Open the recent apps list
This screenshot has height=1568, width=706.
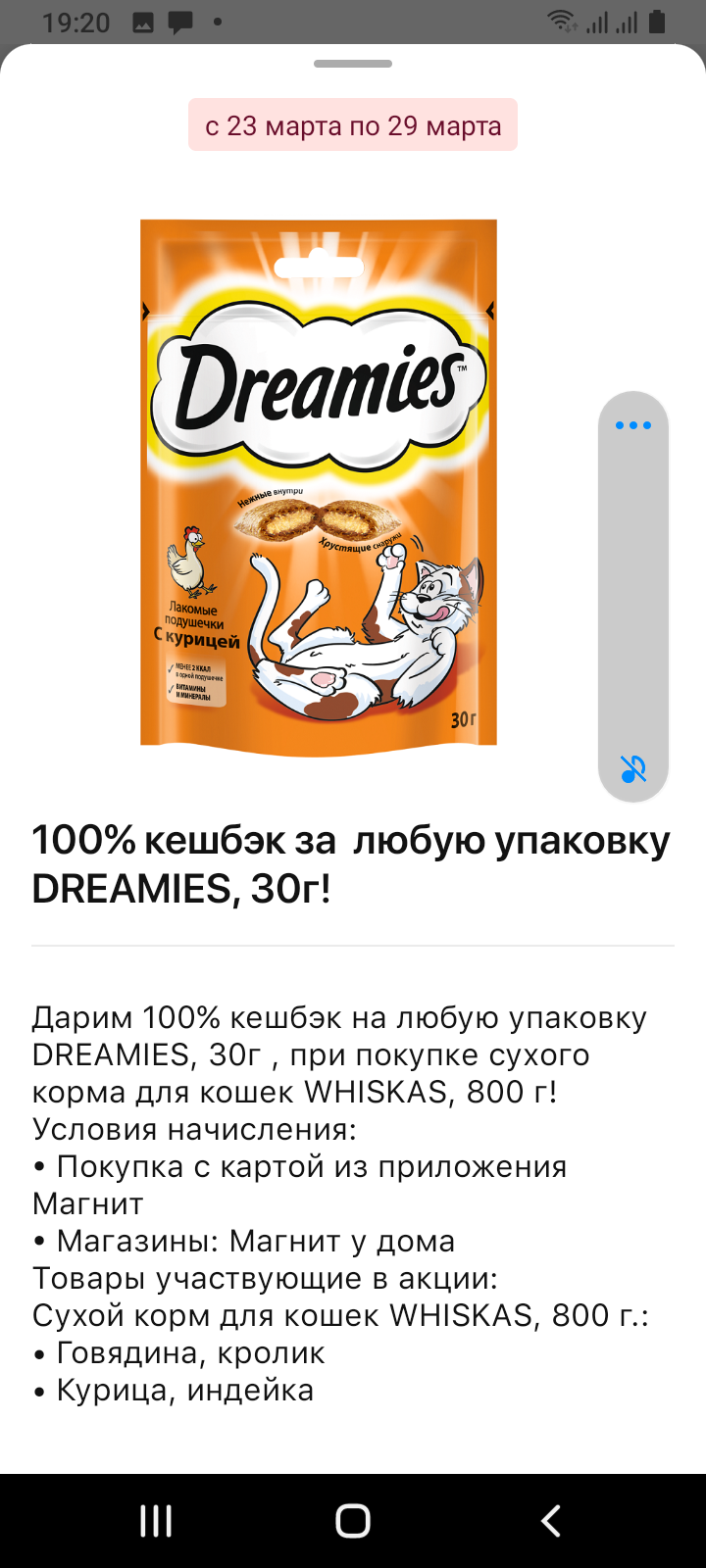click(156, 1521)
